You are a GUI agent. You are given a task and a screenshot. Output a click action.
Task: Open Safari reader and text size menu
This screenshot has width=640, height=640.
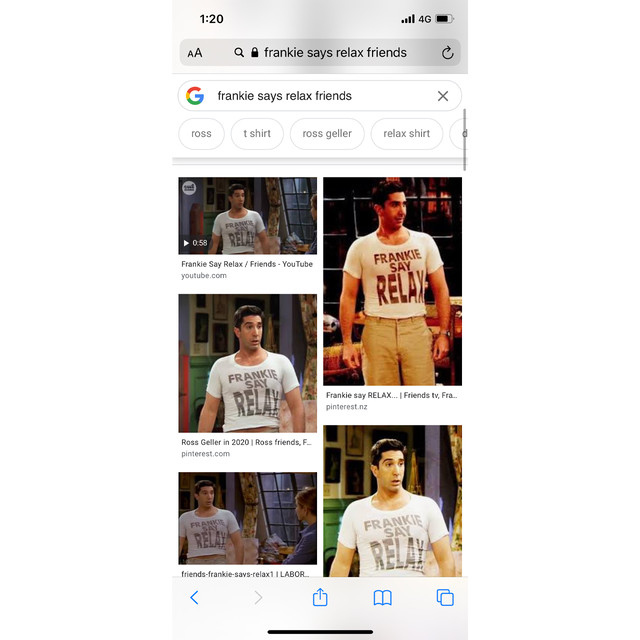pyautogui.click(x=194, y=53)
